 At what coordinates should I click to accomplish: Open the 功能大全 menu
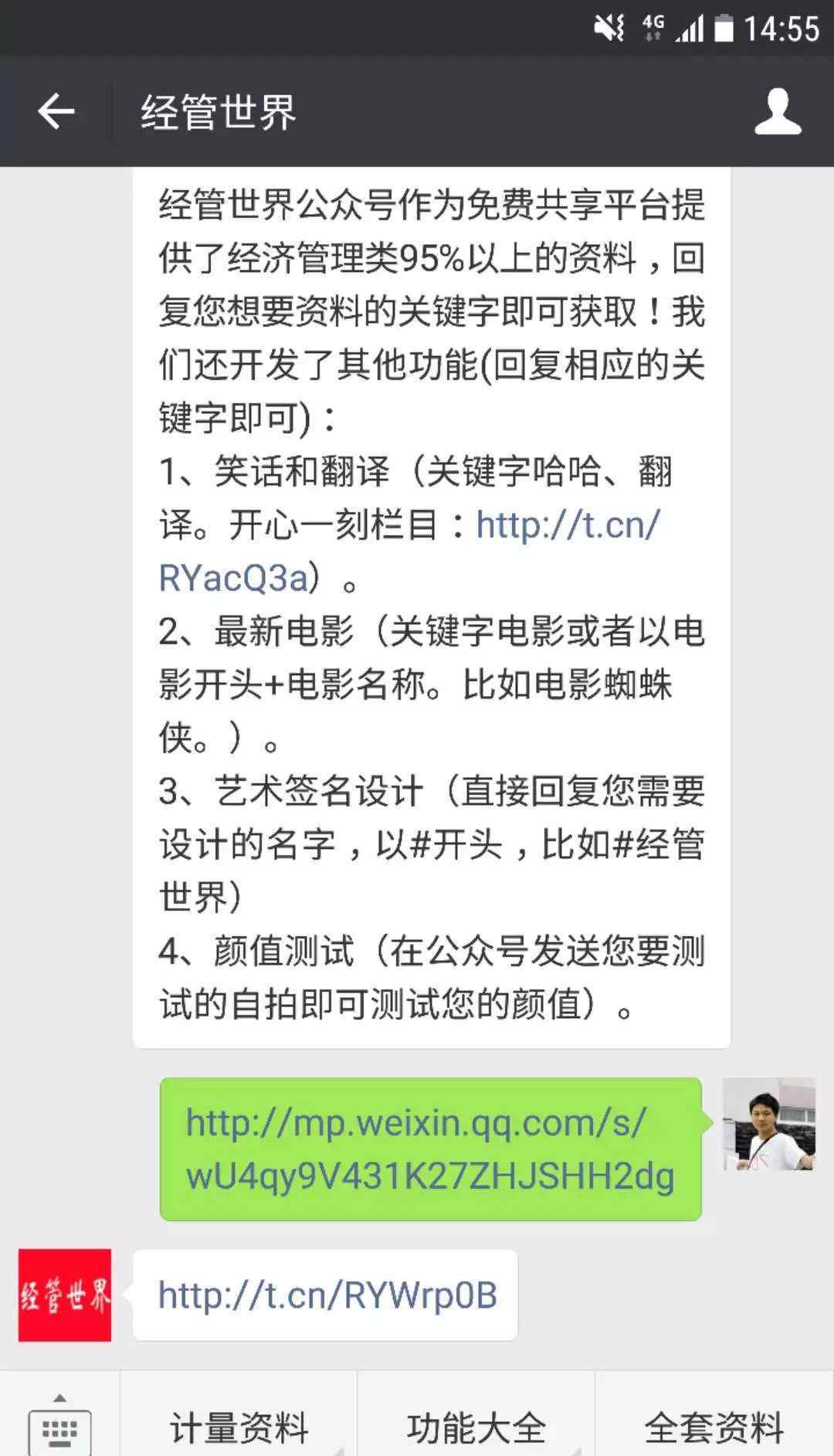tap(476, 1427)
